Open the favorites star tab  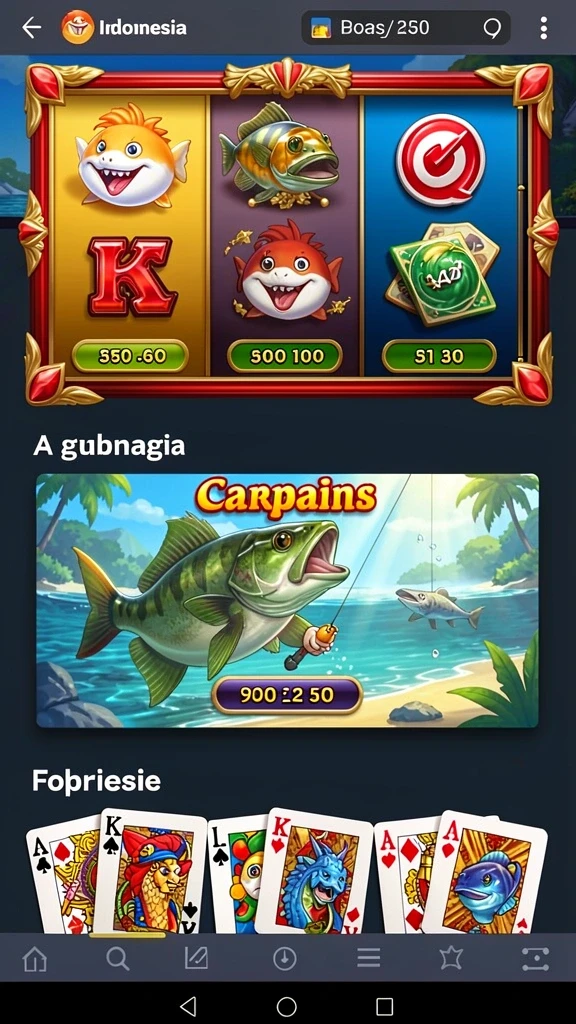451,958
